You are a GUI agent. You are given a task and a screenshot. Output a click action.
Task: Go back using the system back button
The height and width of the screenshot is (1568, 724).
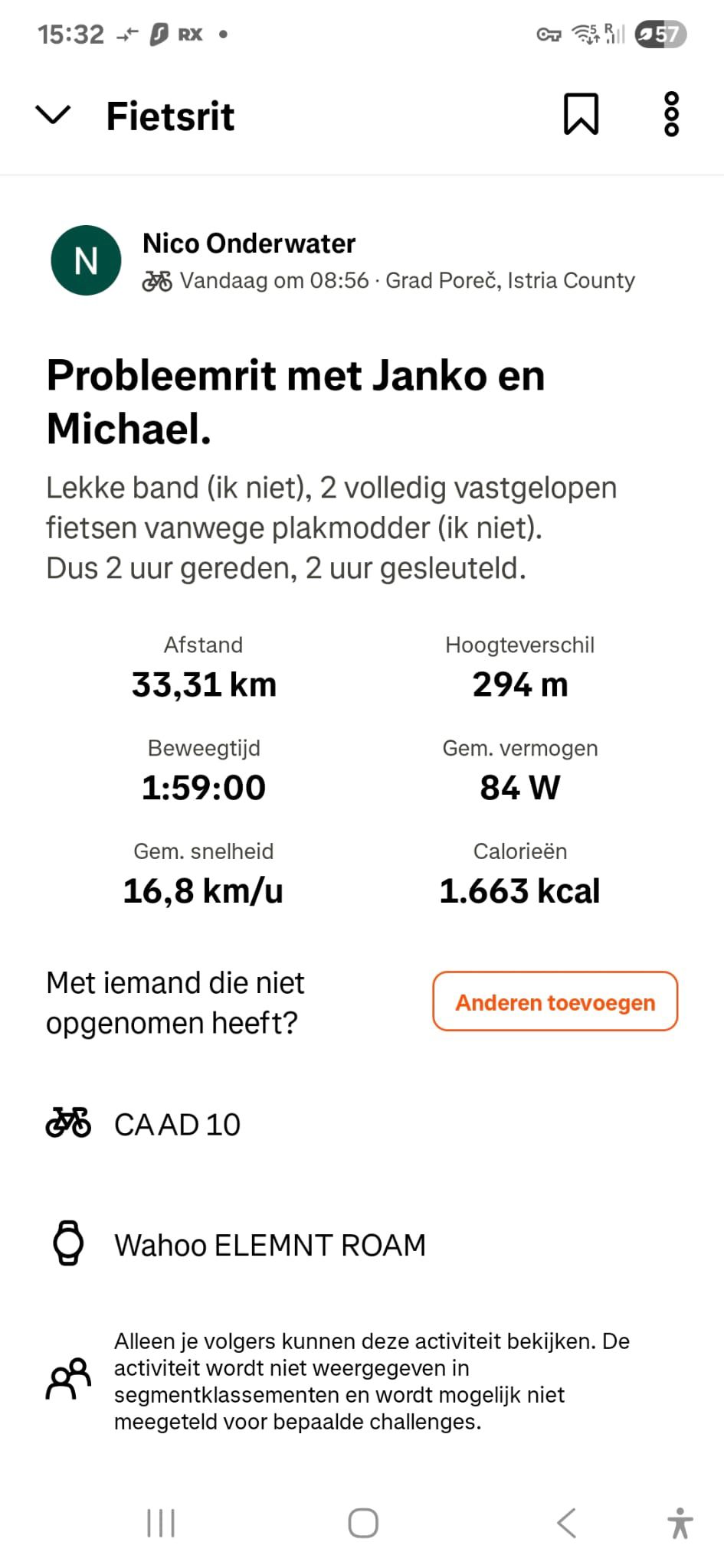coord(566,1523)
